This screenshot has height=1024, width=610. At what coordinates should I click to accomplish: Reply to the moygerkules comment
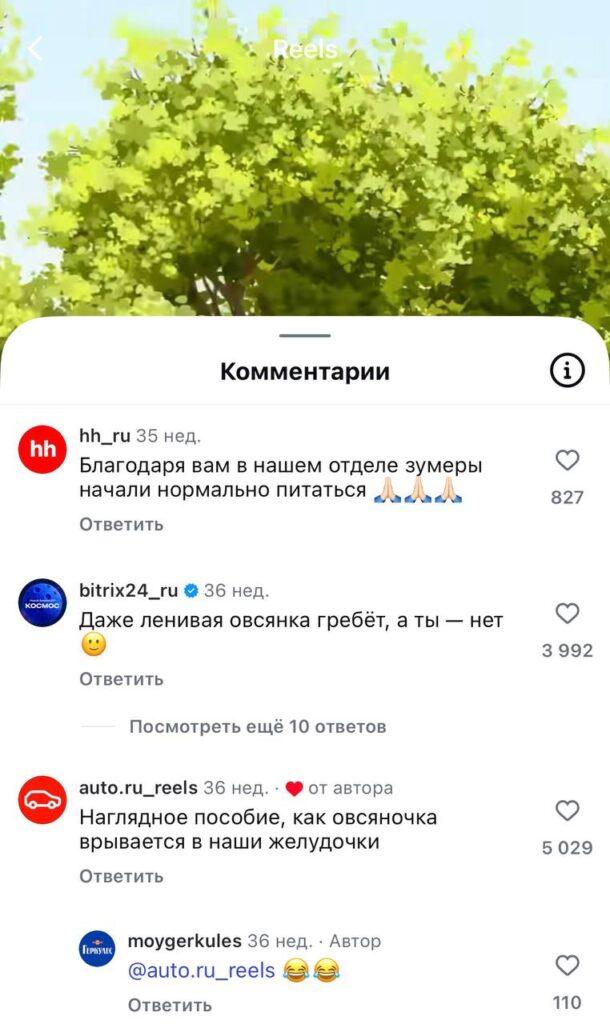click(170, 1005)
